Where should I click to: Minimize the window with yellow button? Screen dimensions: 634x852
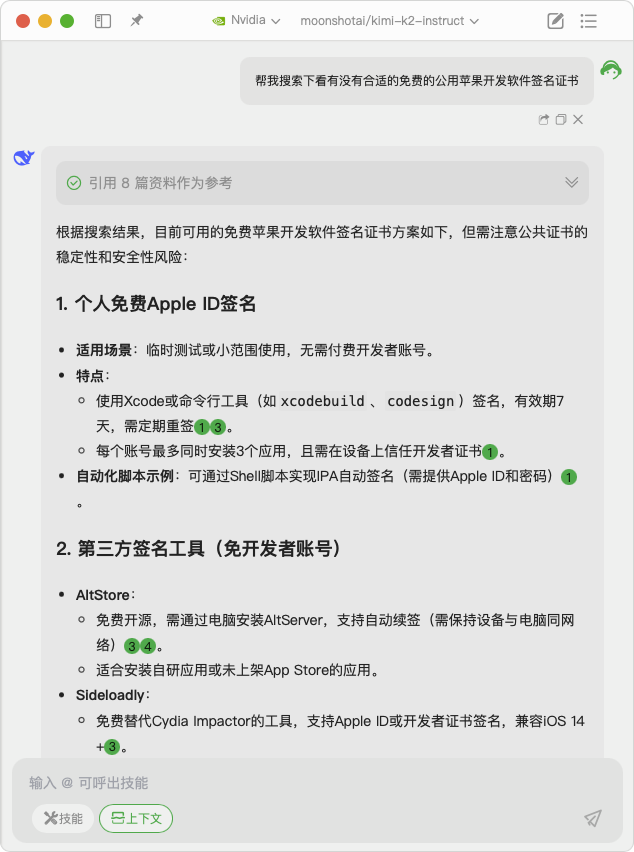(43, 20)
